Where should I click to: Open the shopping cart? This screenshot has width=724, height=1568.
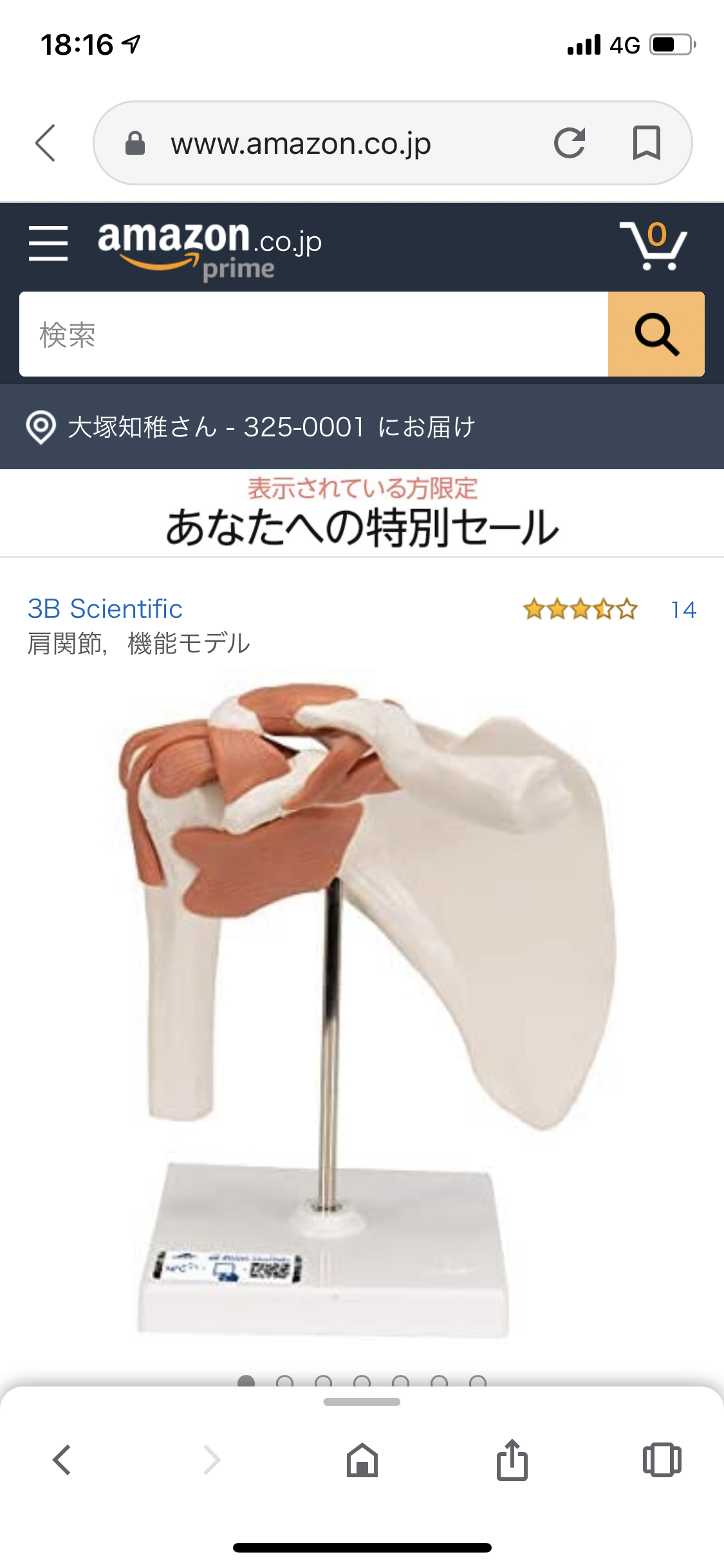pyautogui.click(x=653, y=245)
